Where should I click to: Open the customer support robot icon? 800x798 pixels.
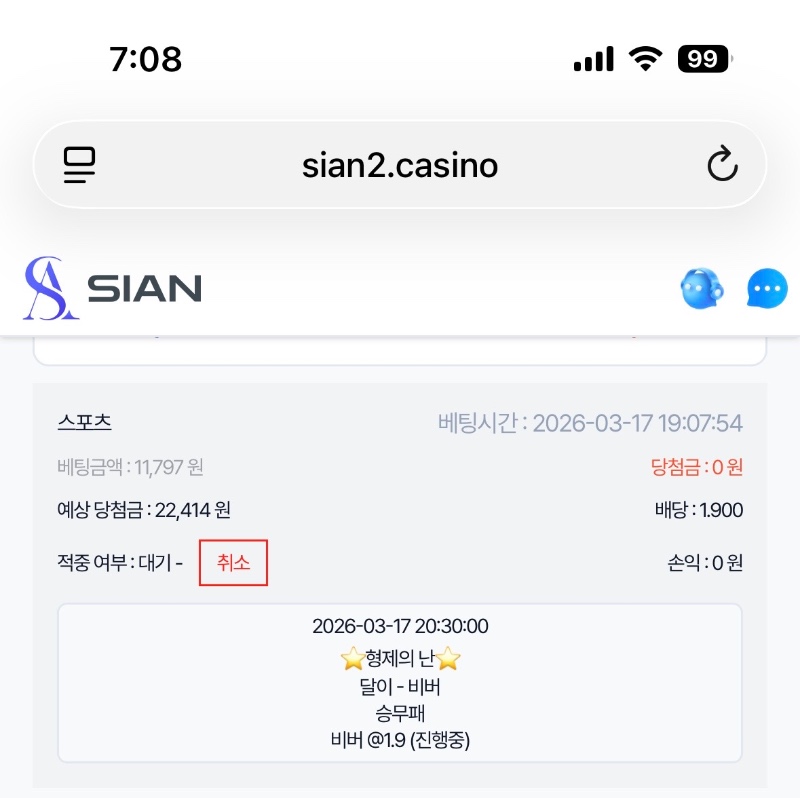coord(701,289)
